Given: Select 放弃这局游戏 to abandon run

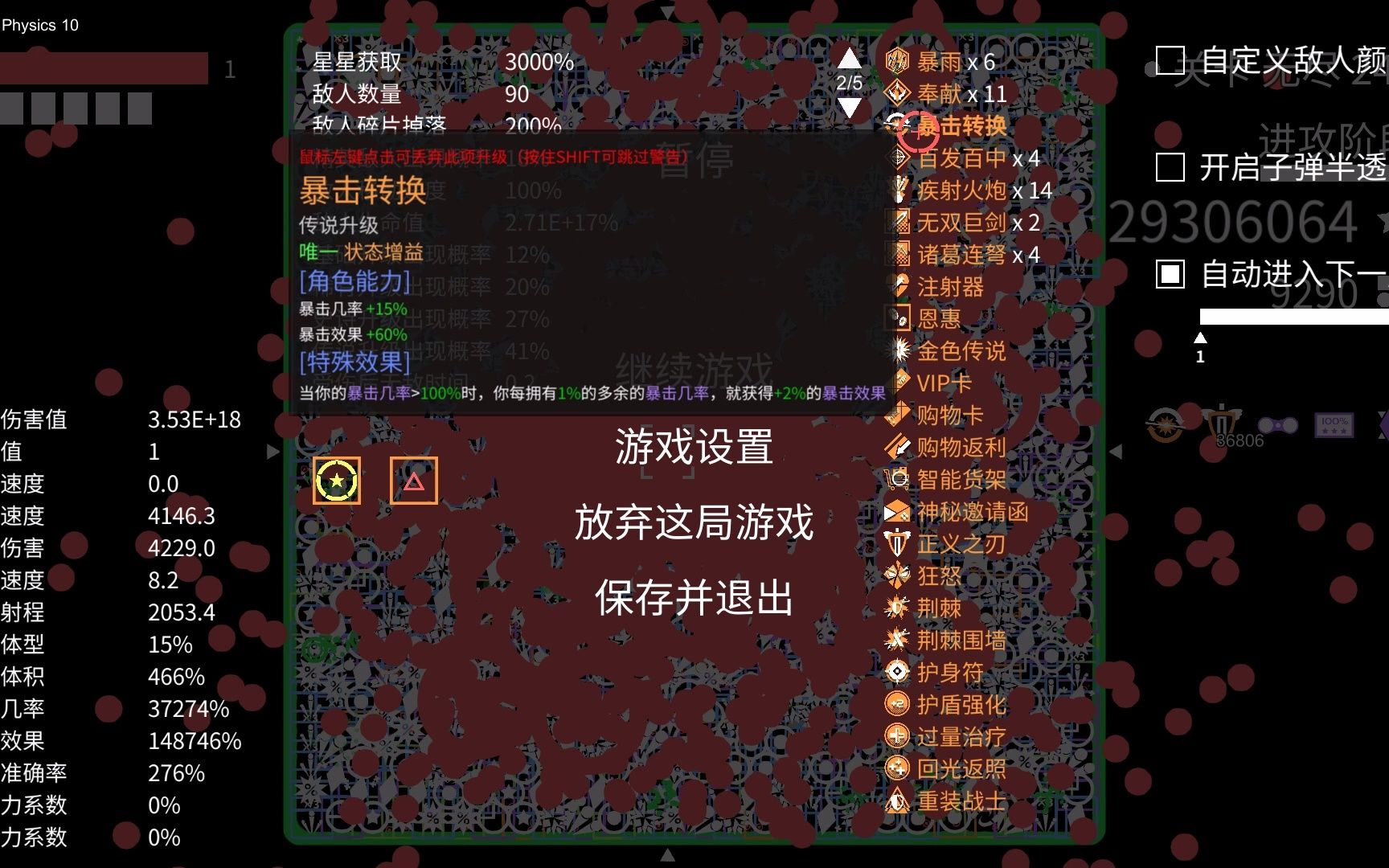Looking at the screenshot, I should point(694,522).
